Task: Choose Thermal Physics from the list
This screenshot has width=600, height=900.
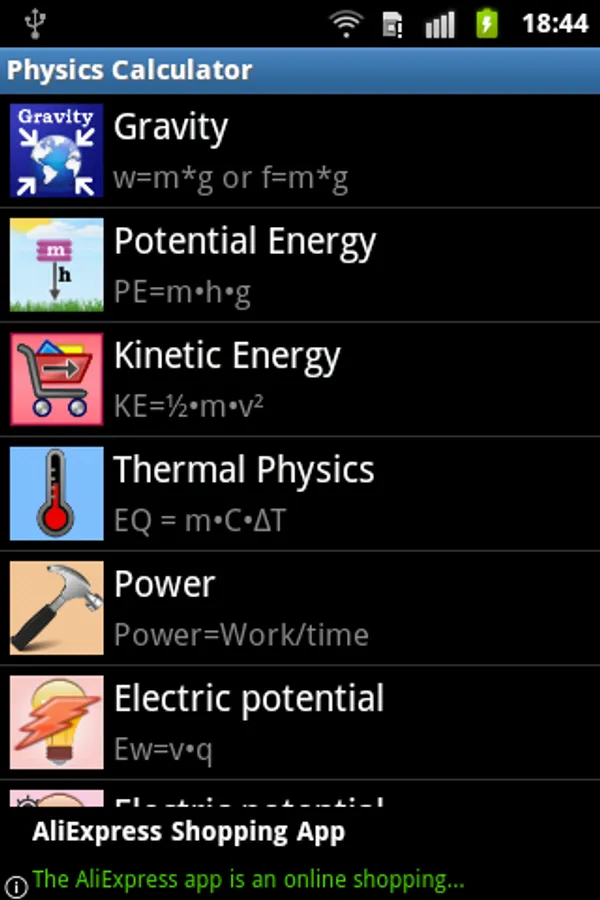Action: click(300, 493)
